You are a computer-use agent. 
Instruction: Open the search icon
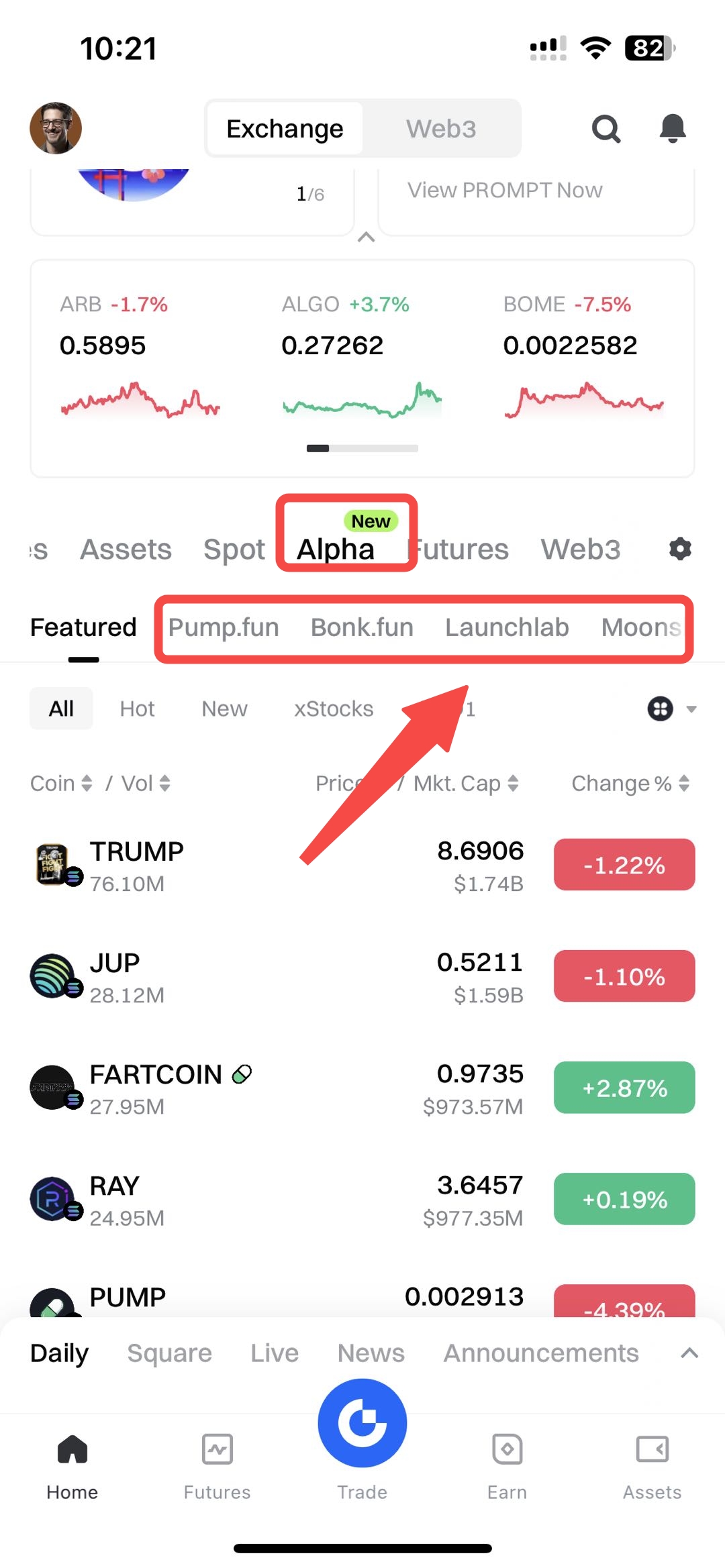coord(606,128)
